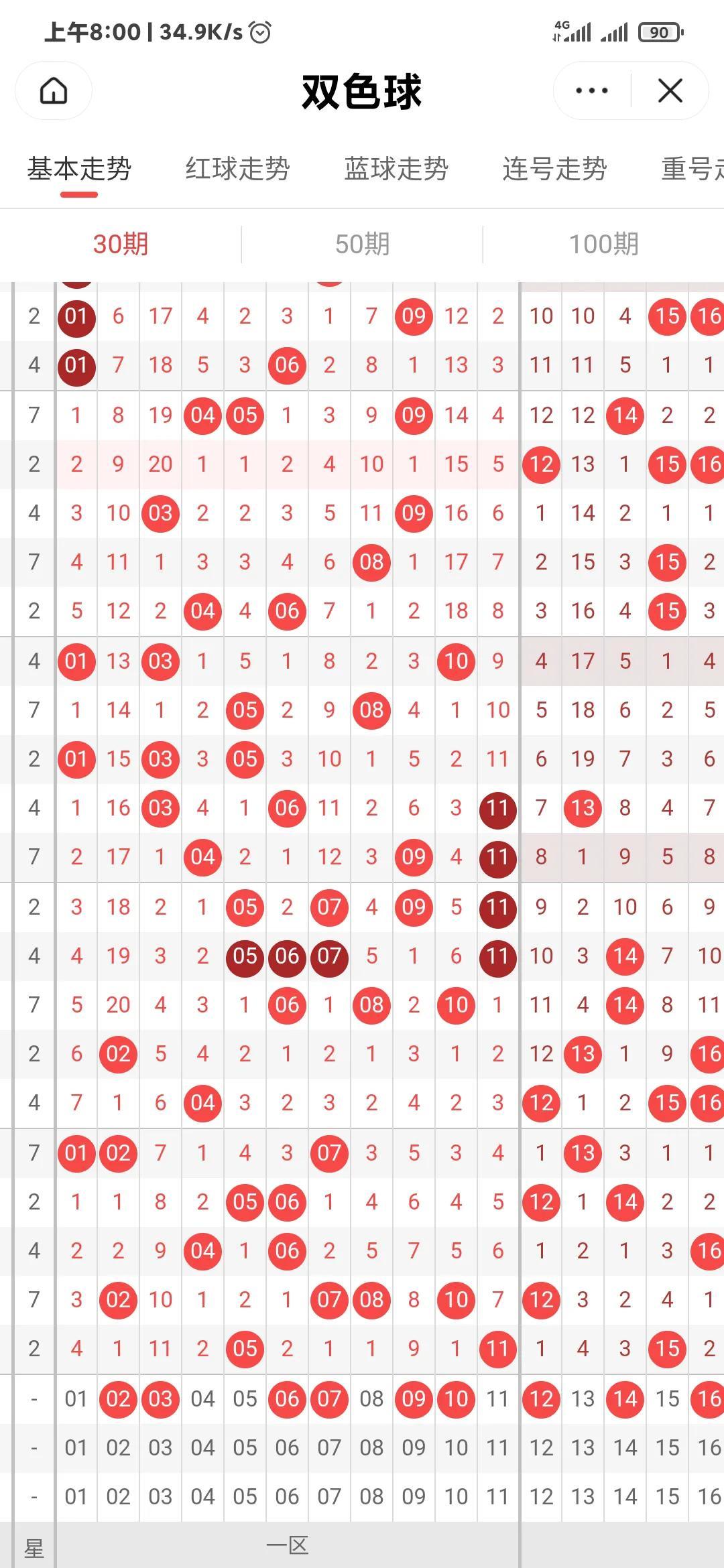This screenshot has height=1568, width=724.
Task: Select the 30期 range
Action: 121,245
